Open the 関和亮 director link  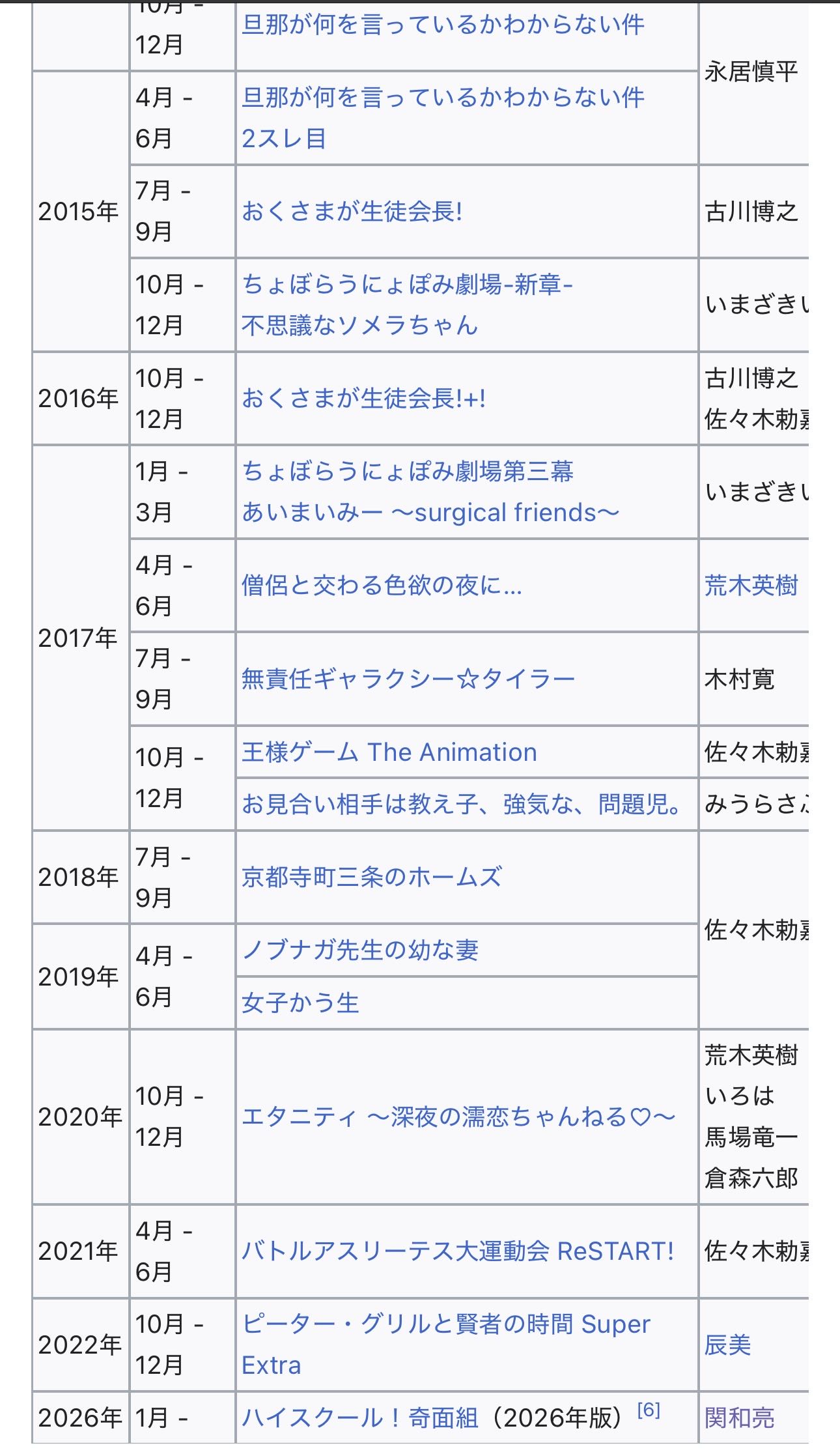(739, 1418)
